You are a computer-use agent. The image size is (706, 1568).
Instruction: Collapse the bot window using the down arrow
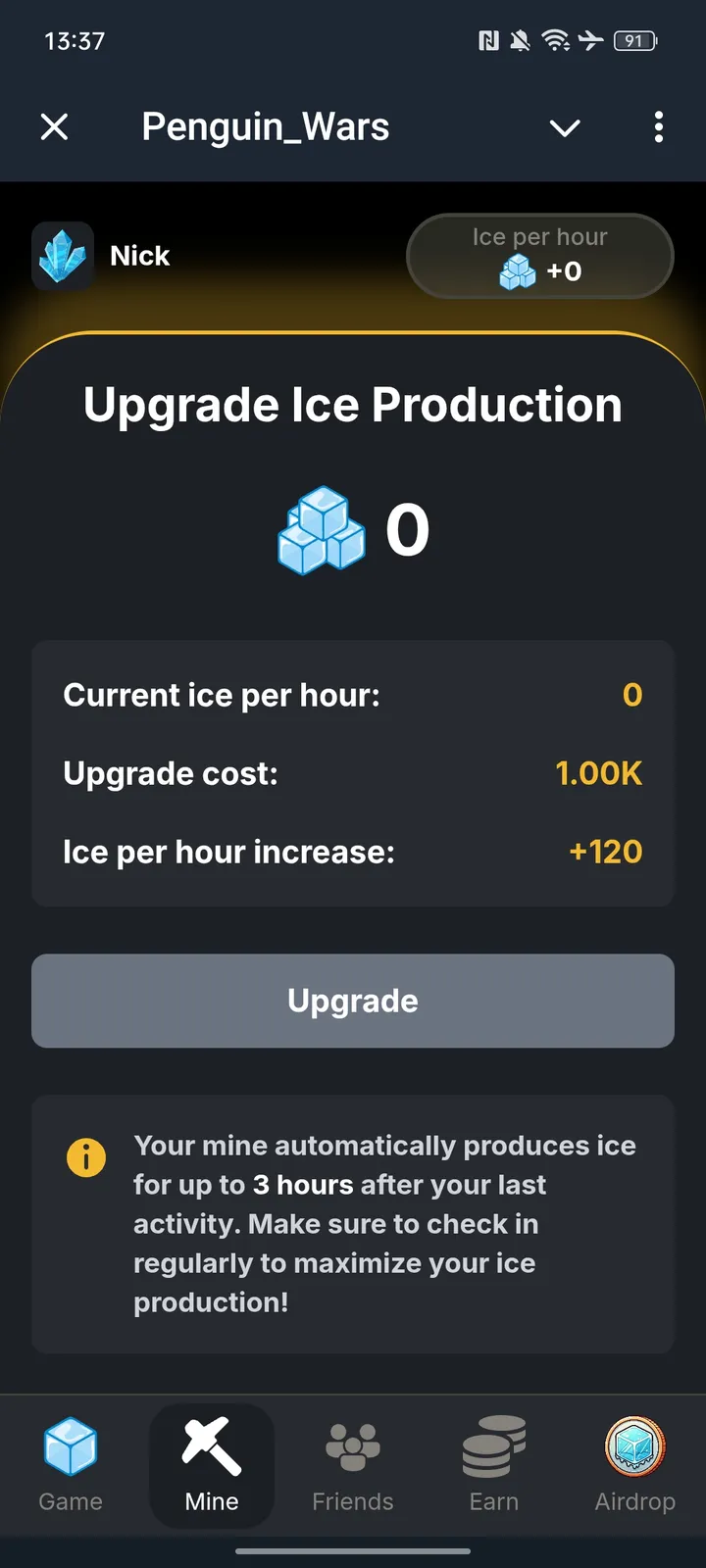(x=564, y=127)
